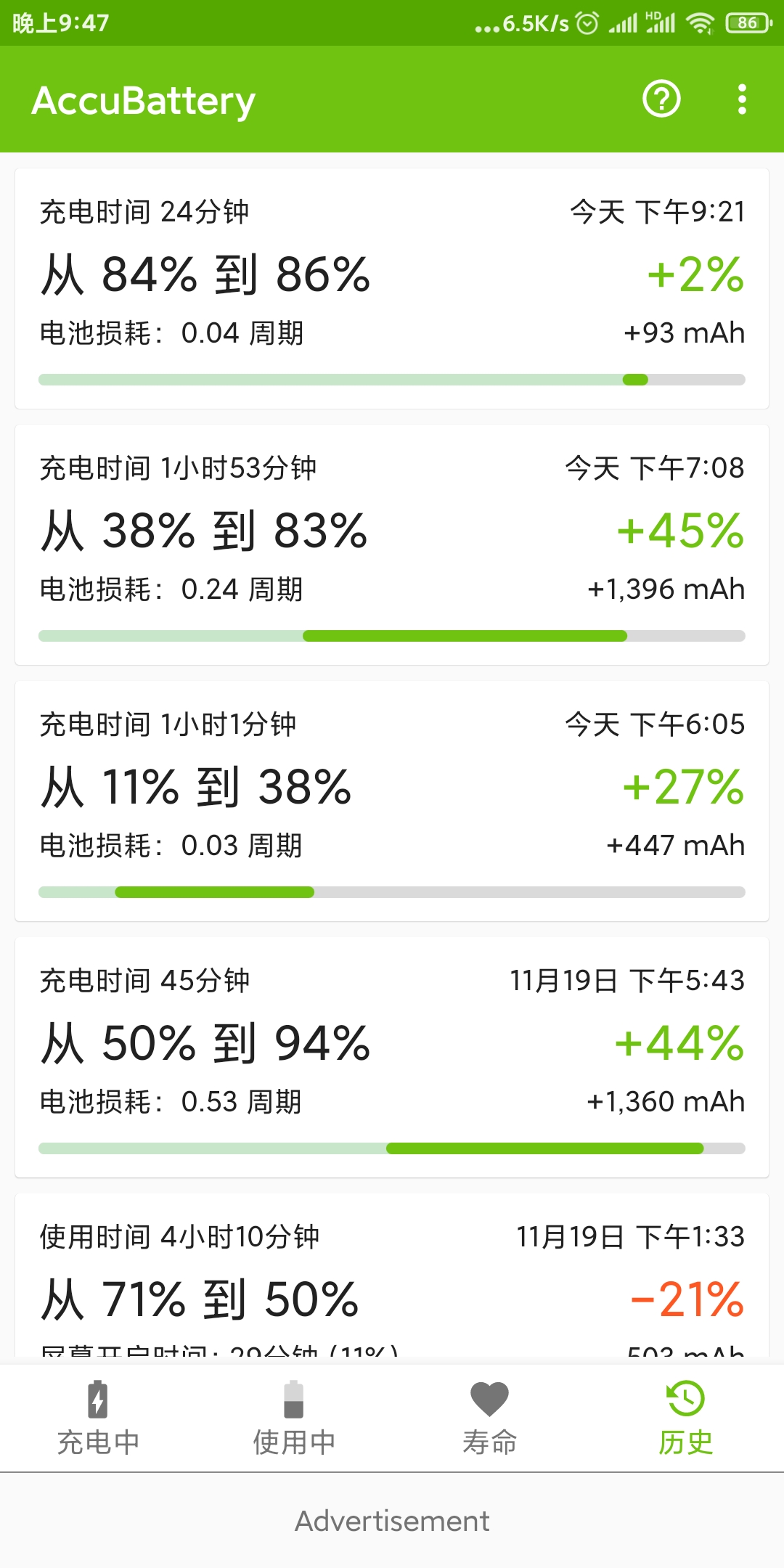View the 71% to 50% usage session
The image size is (784, 1568).
coord(392,1275)
